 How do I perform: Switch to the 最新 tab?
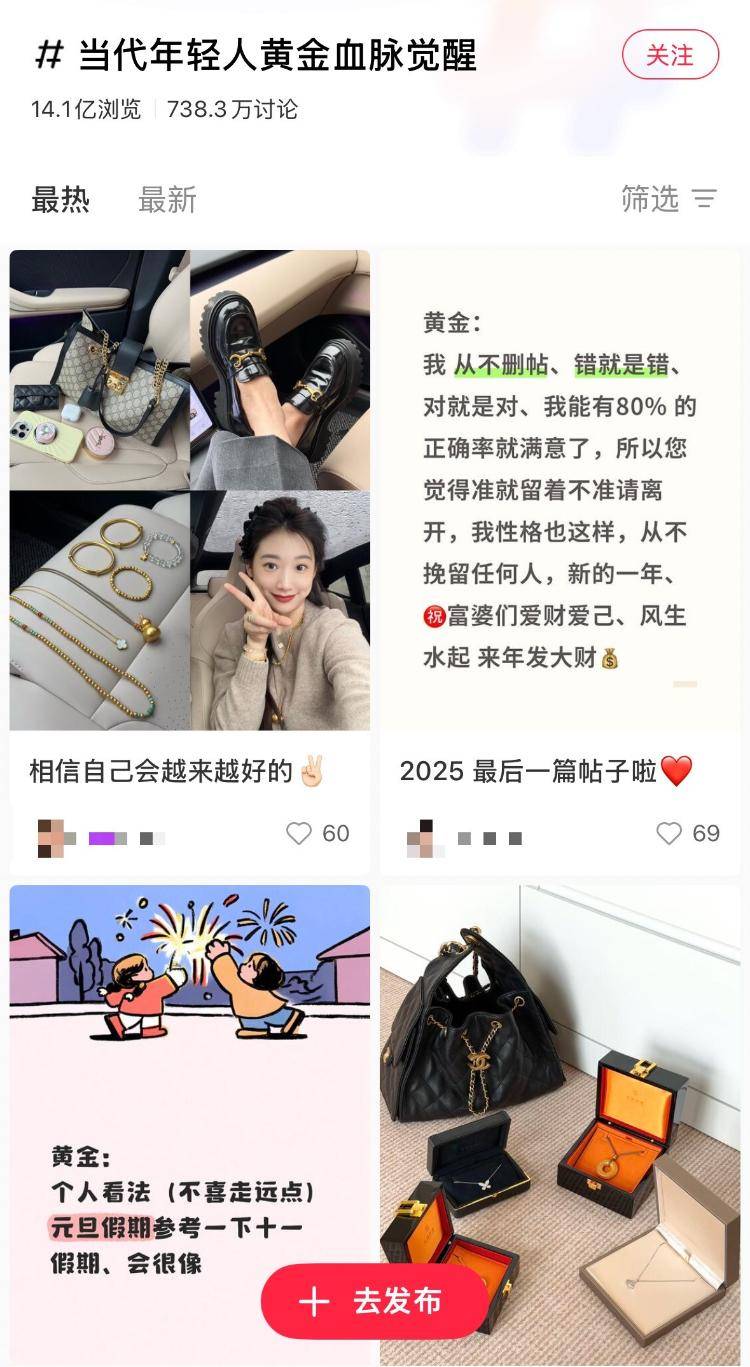[167, 200]
